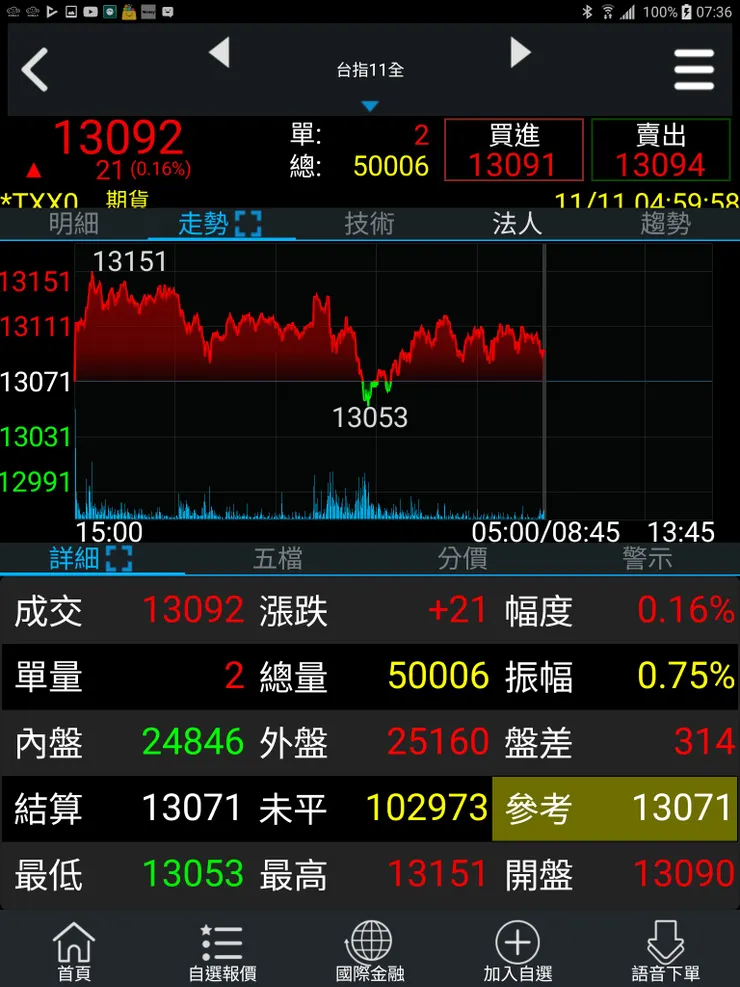740x987 pixels.
Task: Open the 台指11全 instrument dropdown triangle
Action: coord(371,103)
